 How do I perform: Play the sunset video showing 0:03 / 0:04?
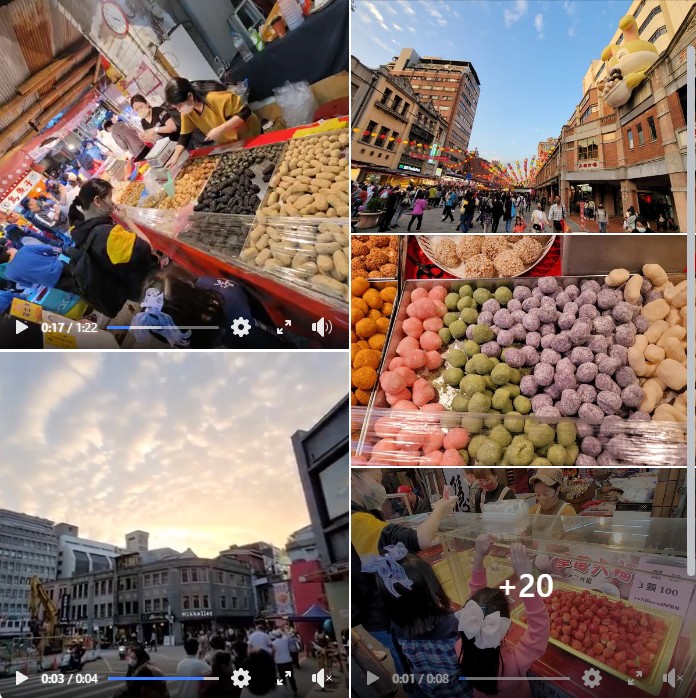[x=21, y=678]
